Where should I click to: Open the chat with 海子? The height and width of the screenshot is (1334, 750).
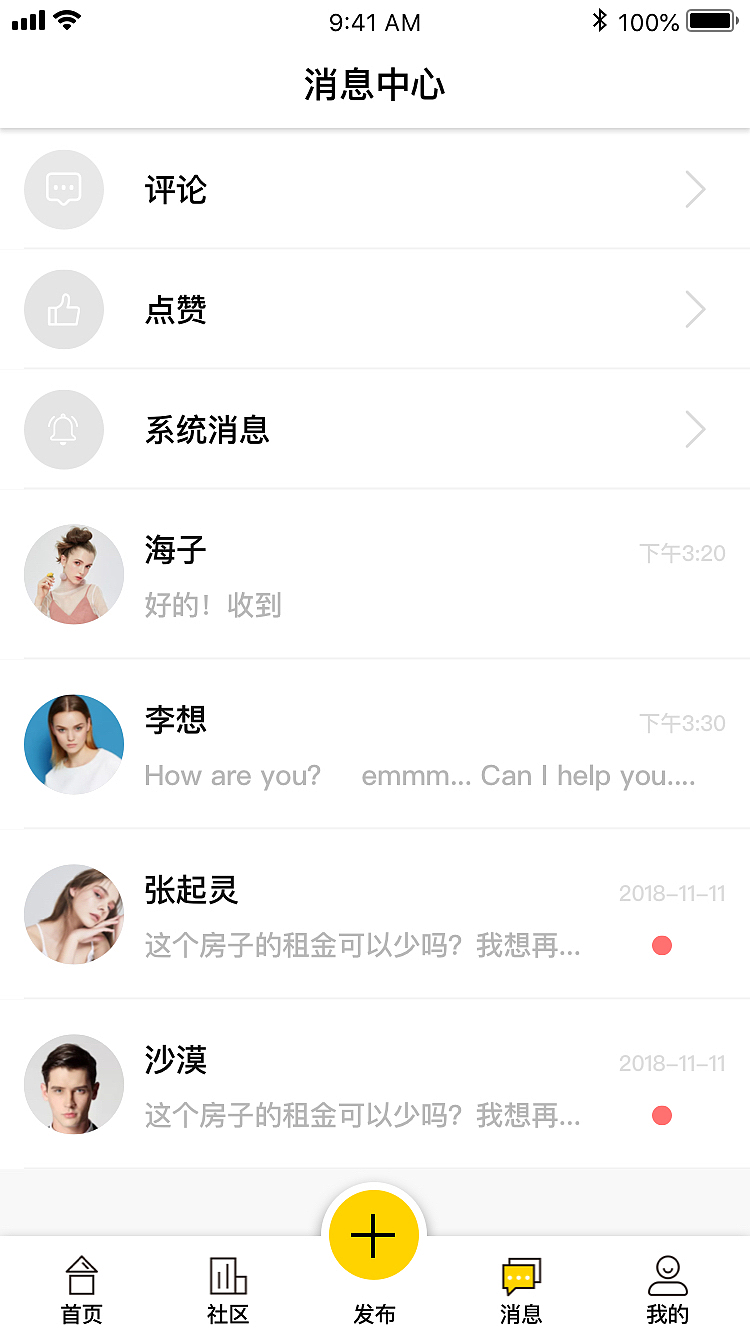point(375,575)
